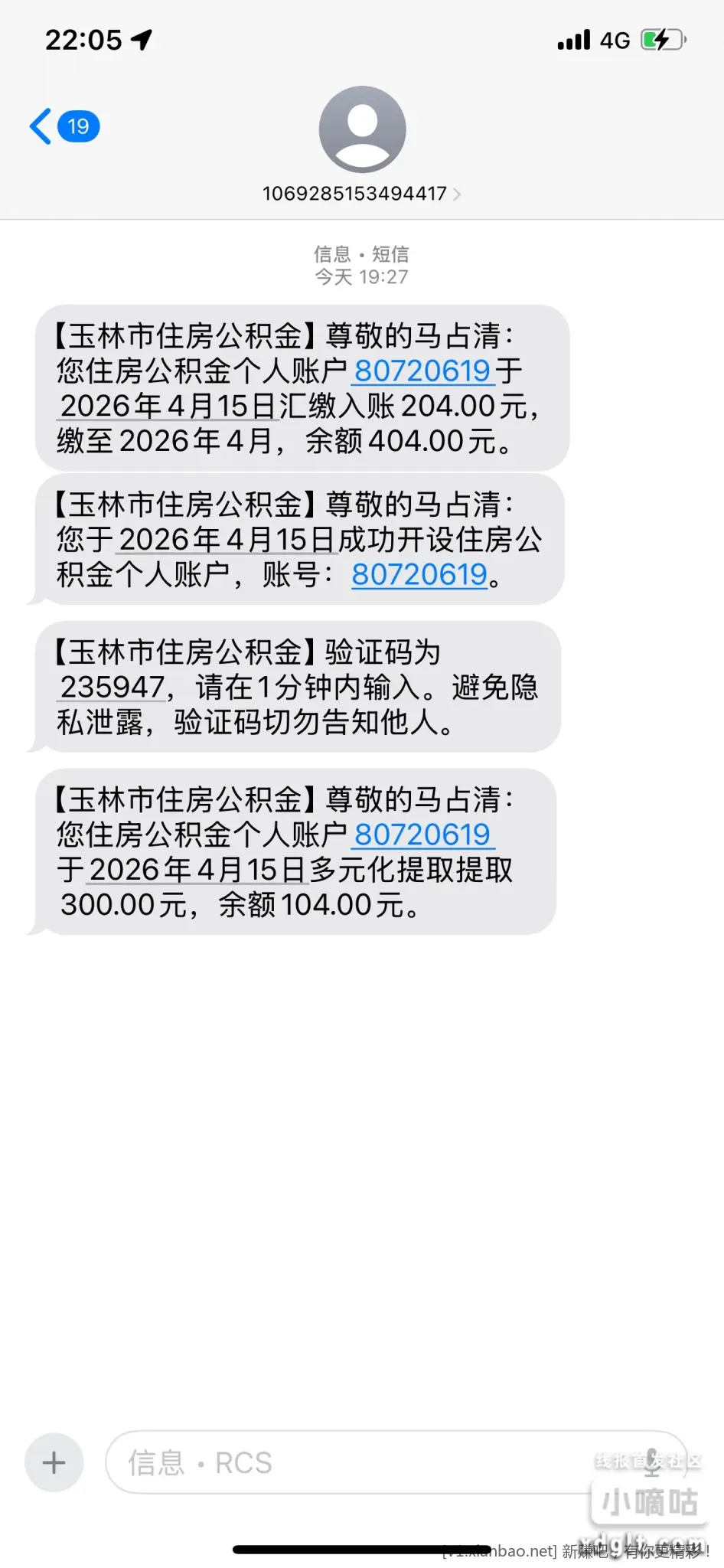Open the plus attachments menu
This screenshot has width=724, height=1568.
click(x=54, y=1462)
